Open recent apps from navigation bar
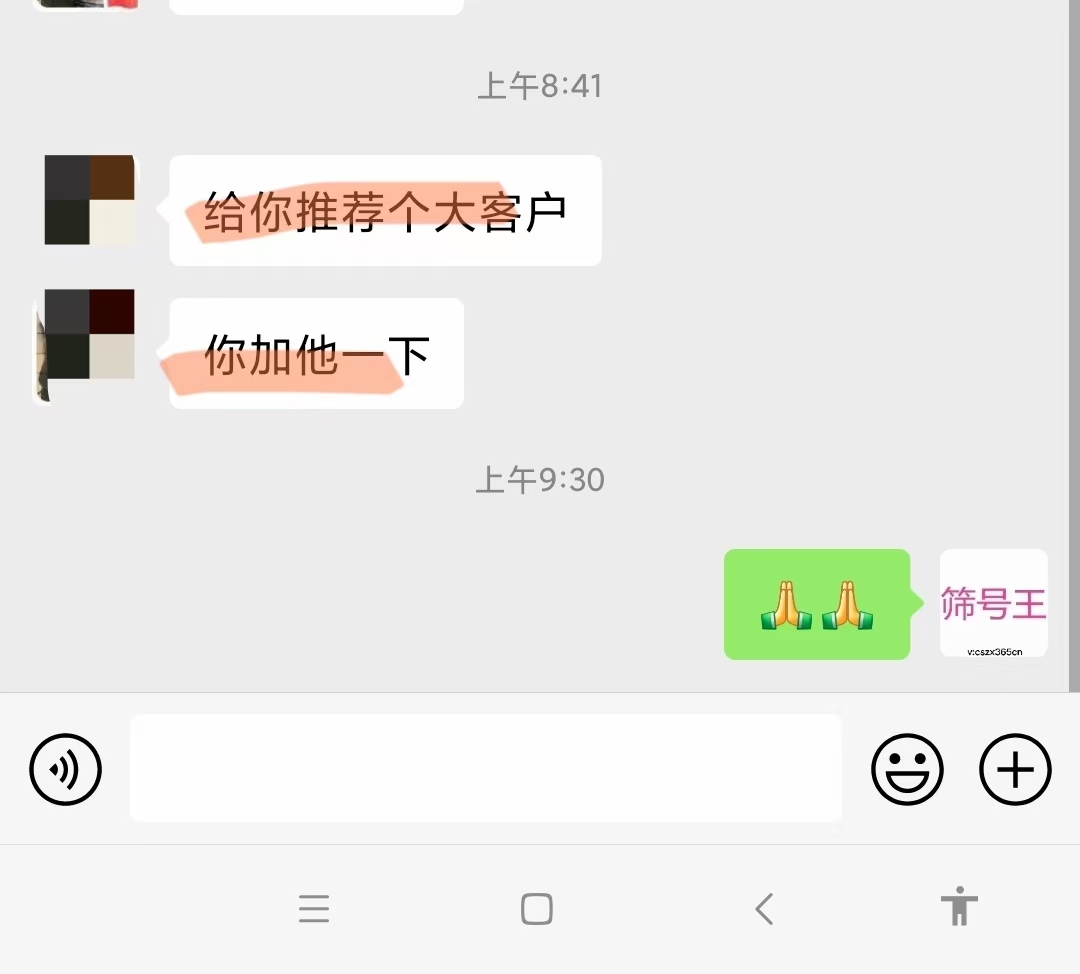This screenshot has height=974, width=1080. tap(314, 909)
